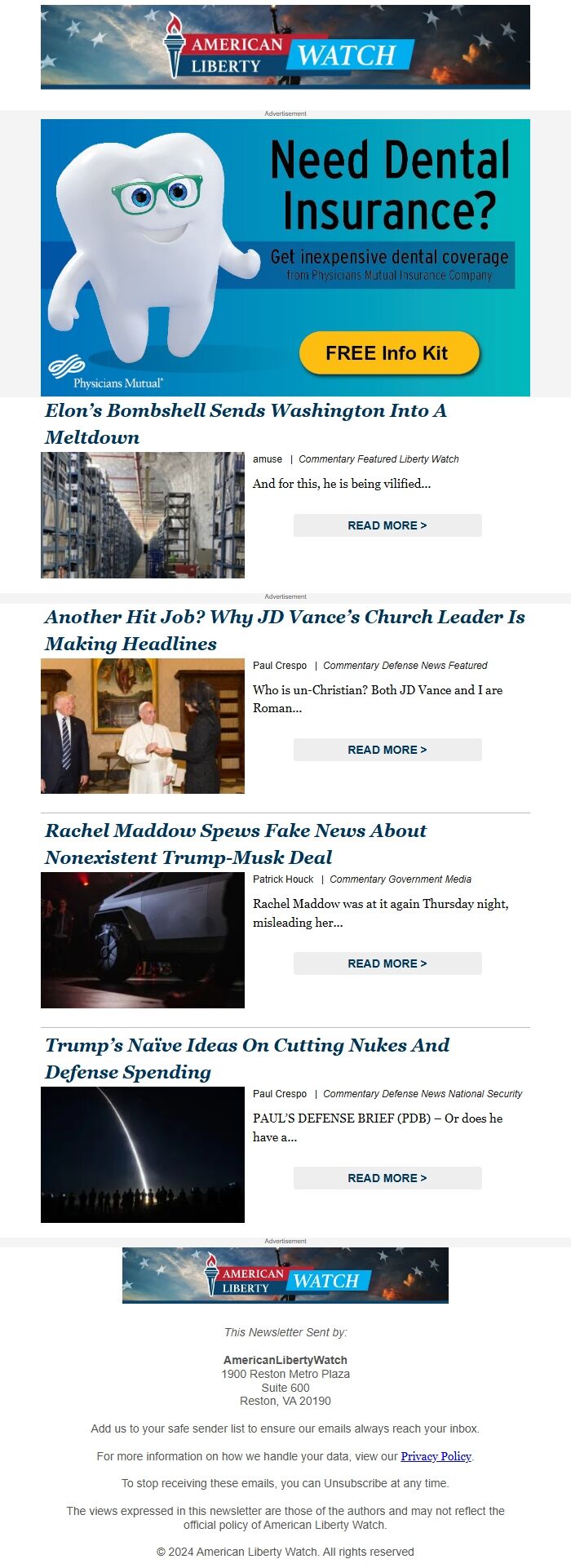Image resolution: width=571 pixels, height=1568 pixels.
Task: Open the missile launch article image
Action: pyautogui.click(x=143, y=1154)
